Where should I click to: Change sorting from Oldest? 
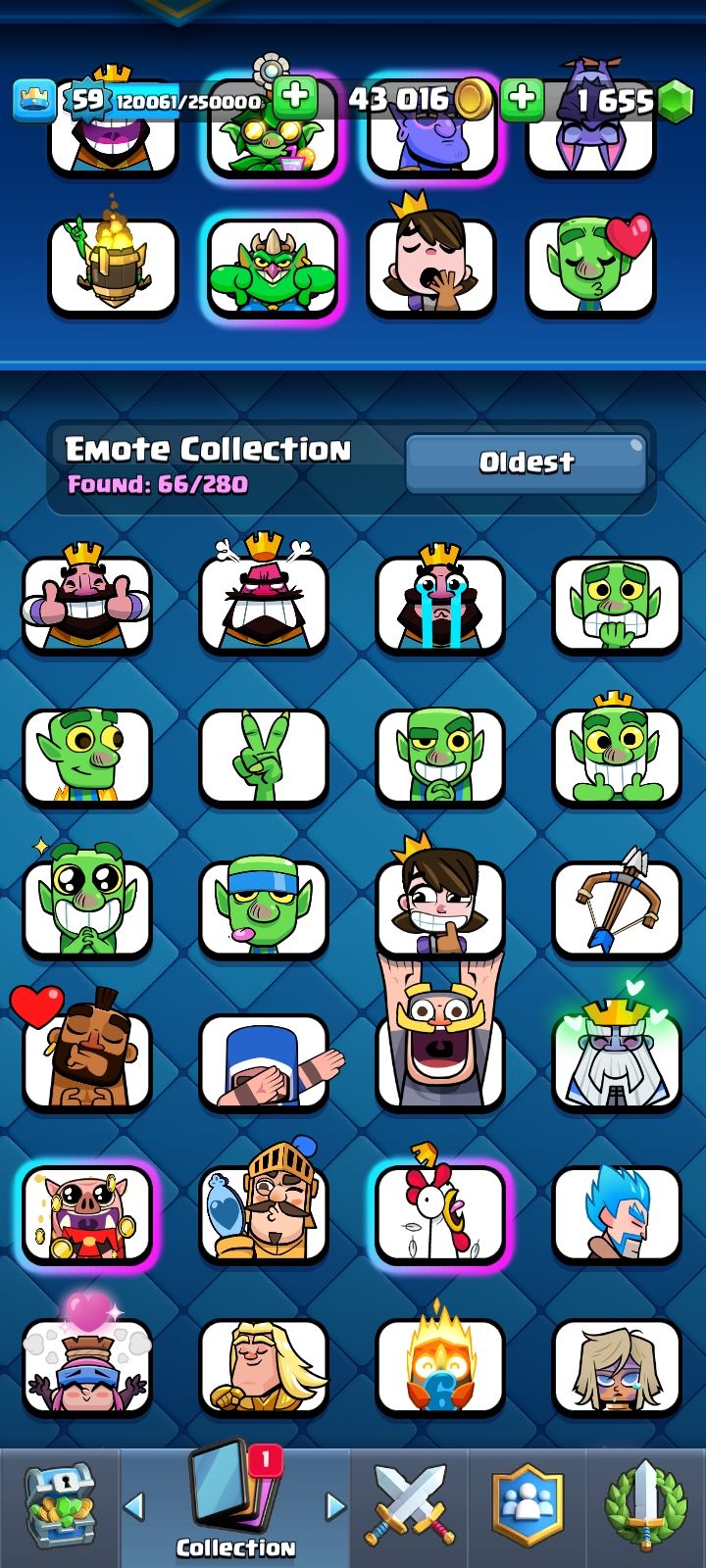coord(526,463)
